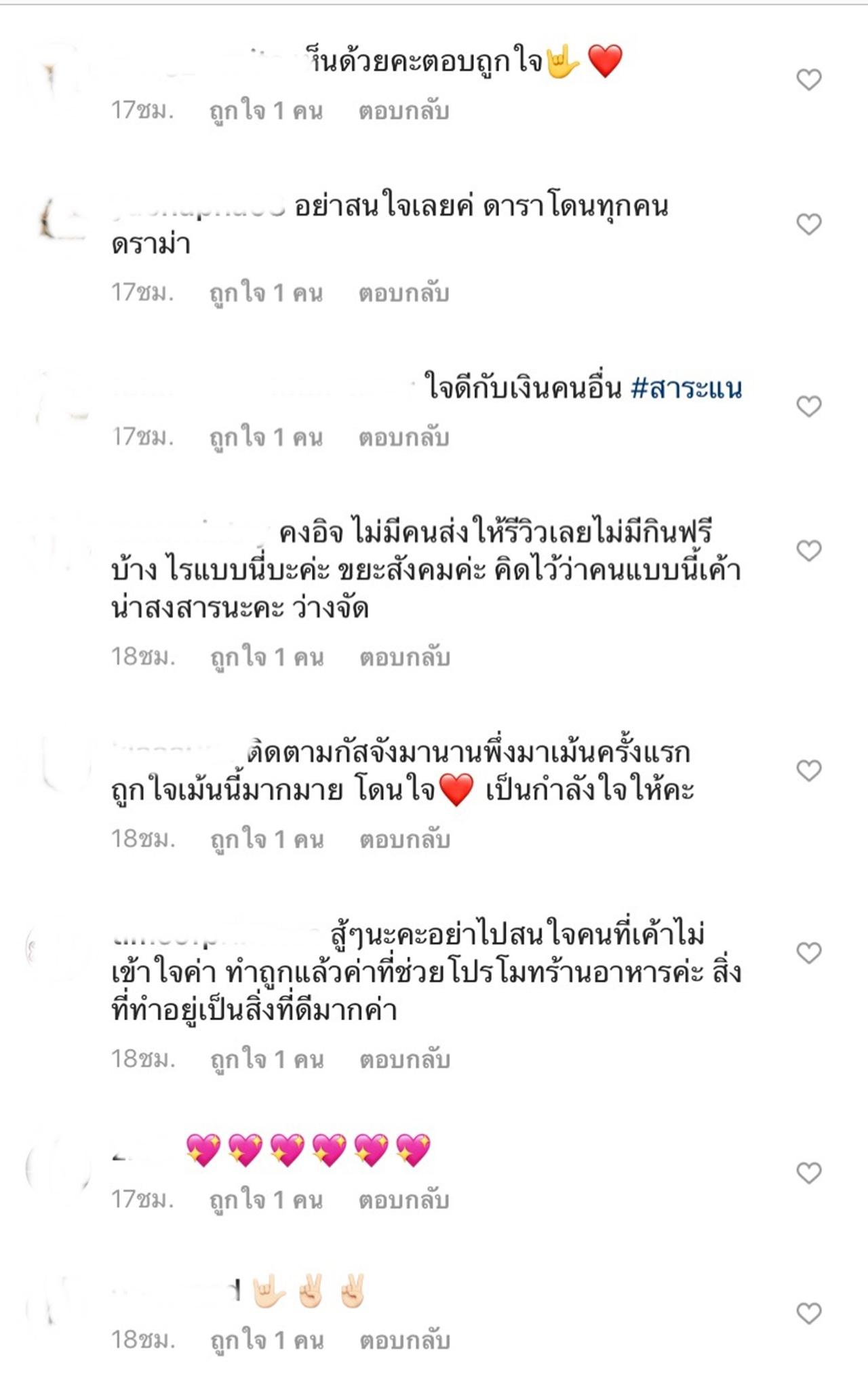Reply to the 'อย่าสนใจเลยค่' comment
868x1387 pixels.
tap(403, 293)
